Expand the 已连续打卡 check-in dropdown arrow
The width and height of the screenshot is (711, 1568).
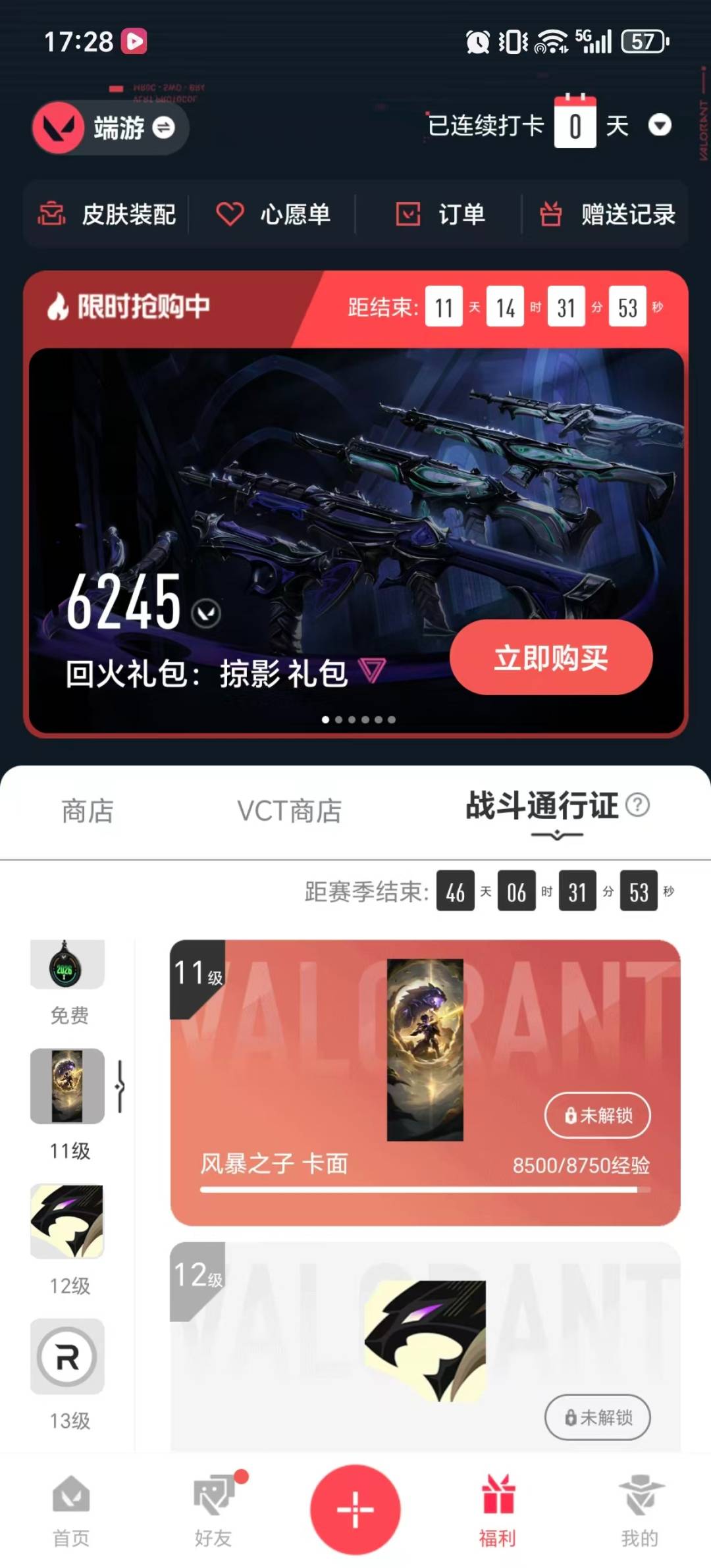coord(659,125)
